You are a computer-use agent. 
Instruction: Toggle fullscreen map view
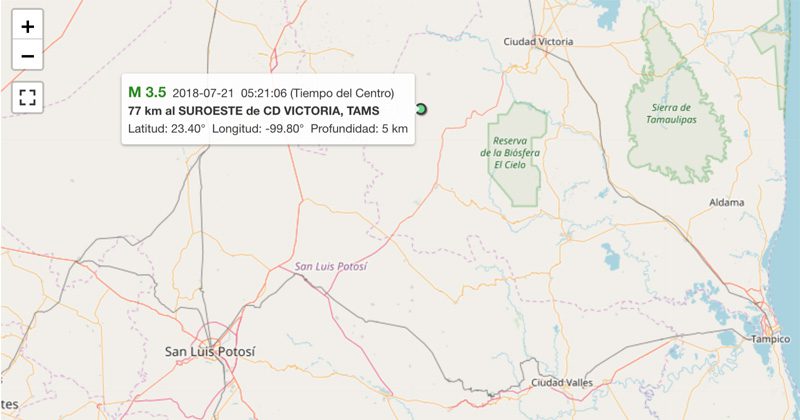tap(27, 97)
